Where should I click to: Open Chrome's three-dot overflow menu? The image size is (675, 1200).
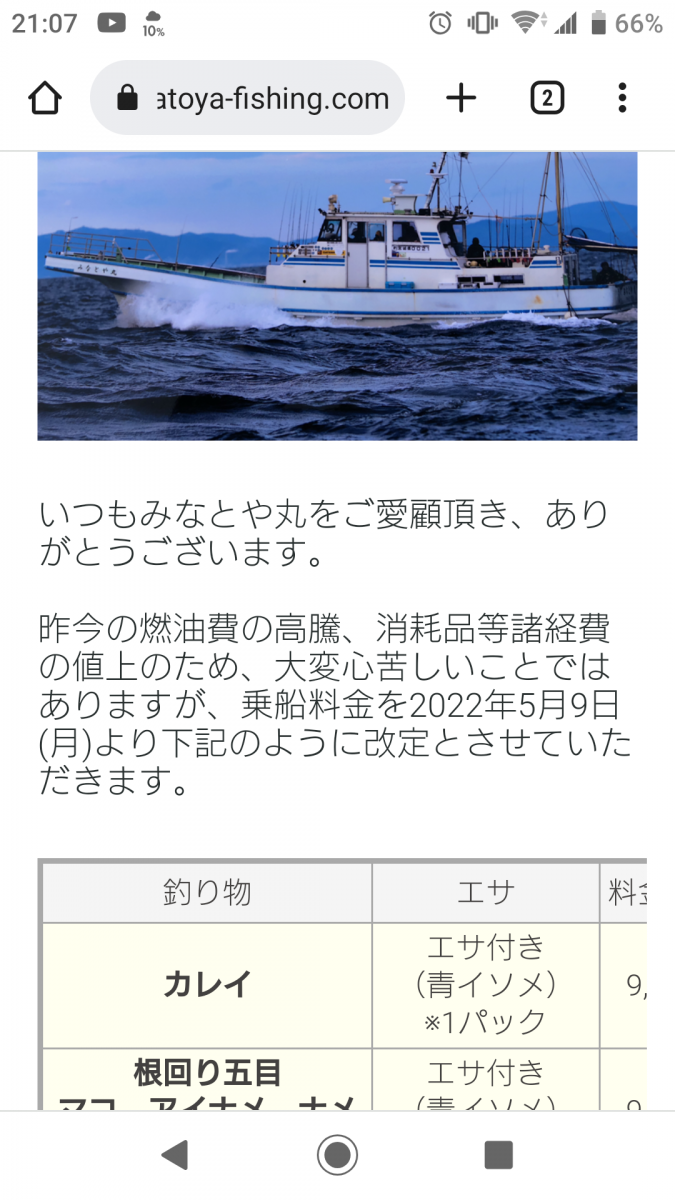(622, 98)
